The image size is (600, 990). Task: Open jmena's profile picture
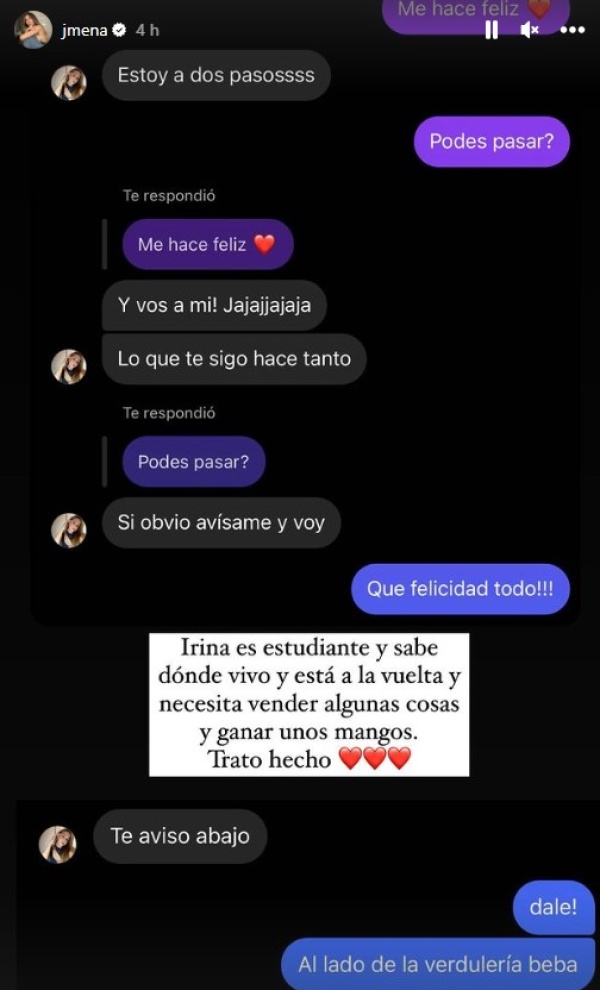pyautogui.click(x=33, y=30)
